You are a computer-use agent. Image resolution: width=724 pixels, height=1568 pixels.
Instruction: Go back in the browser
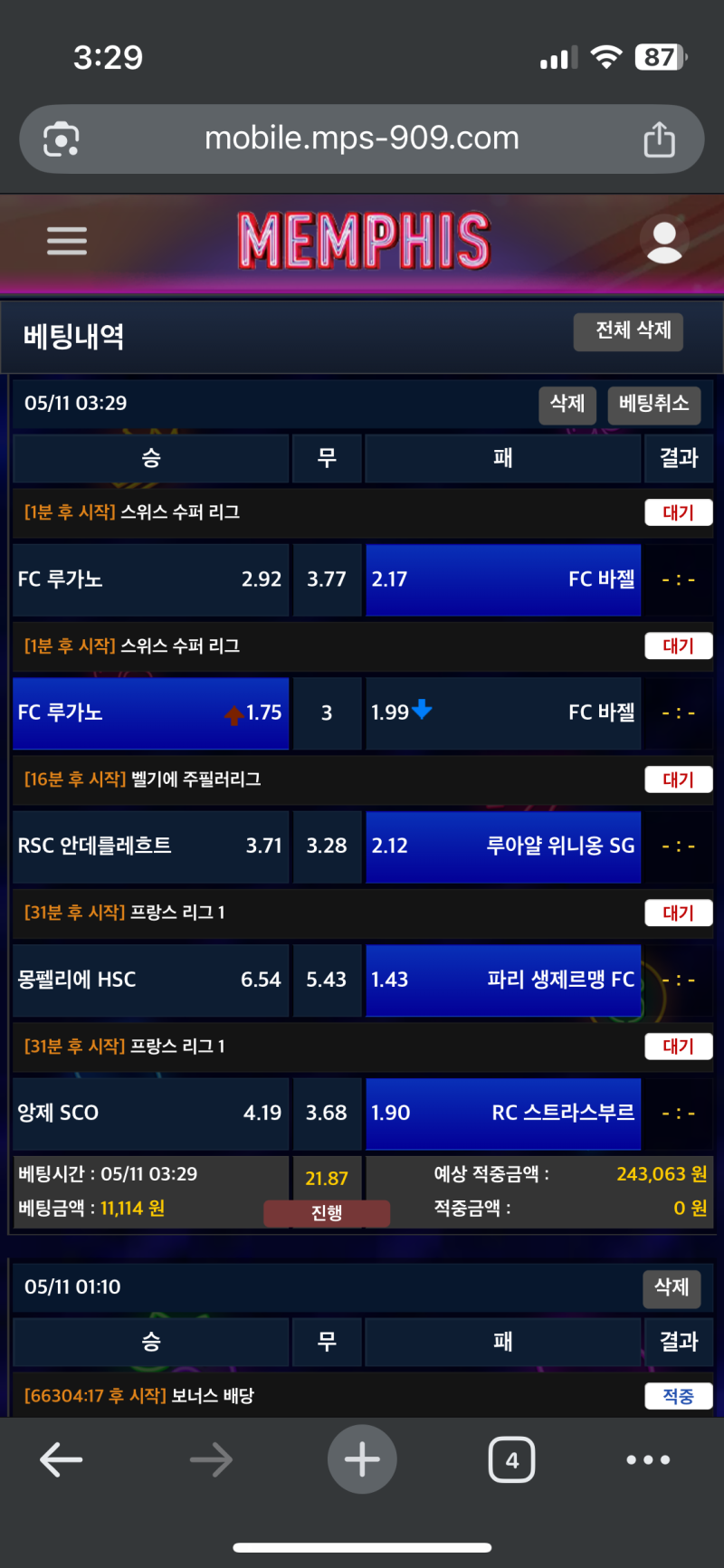click(x=62, y=1459)
